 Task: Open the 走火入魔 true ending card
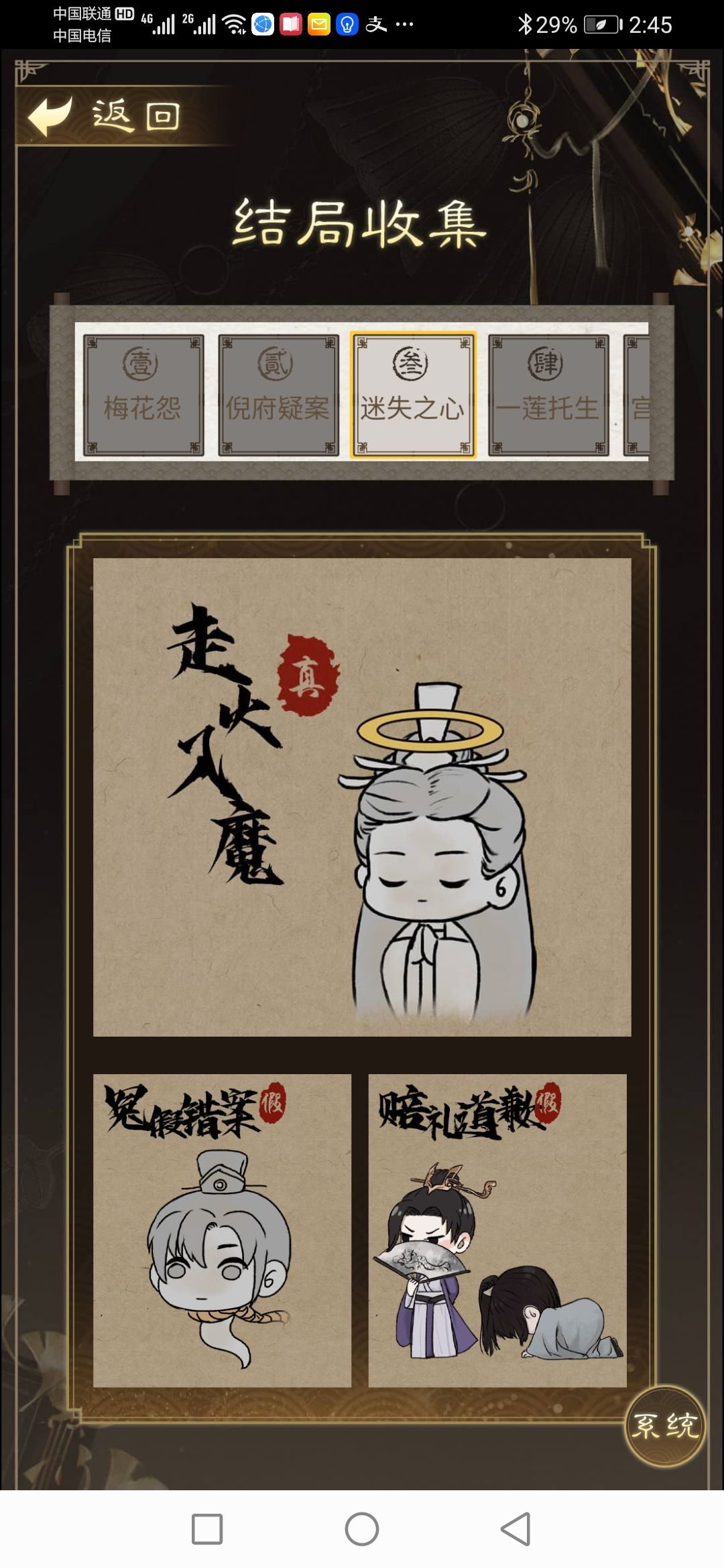[362, 796]
